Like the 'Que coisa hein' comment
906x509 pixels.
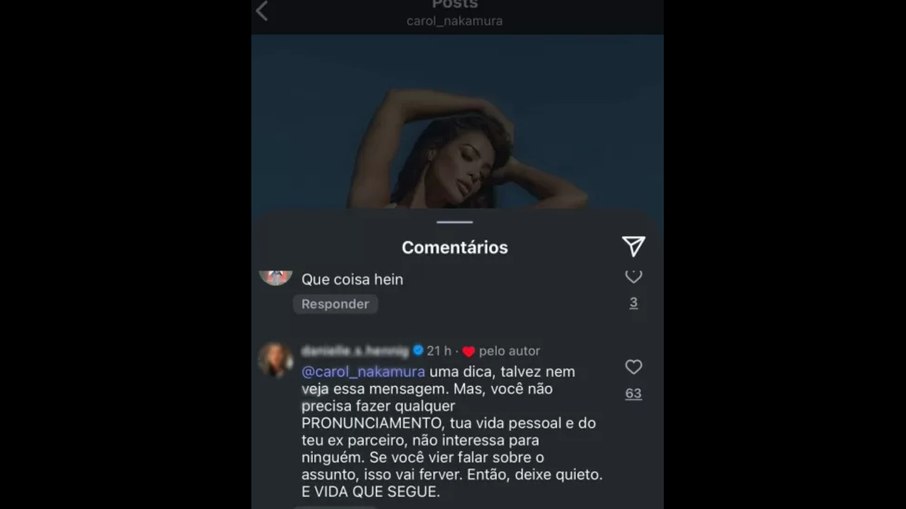[633, 276]
